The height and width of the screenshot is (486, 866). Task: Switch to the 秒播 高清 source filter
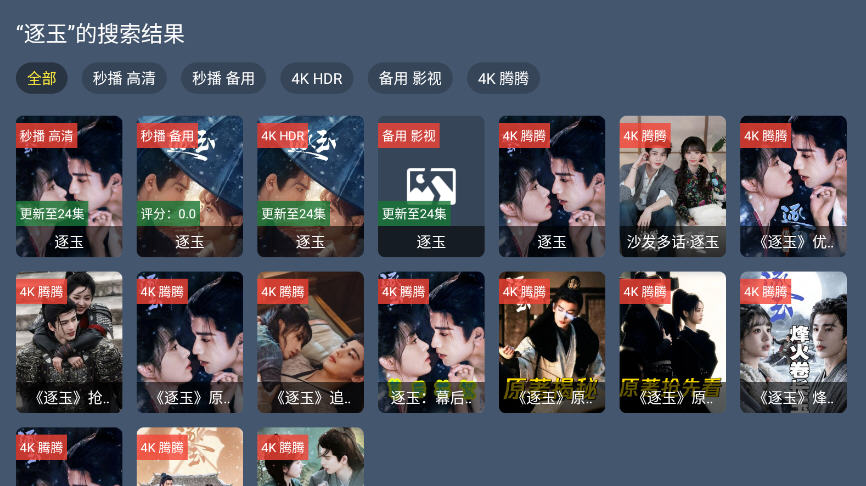pyautogui.click(x=124, y=78)
